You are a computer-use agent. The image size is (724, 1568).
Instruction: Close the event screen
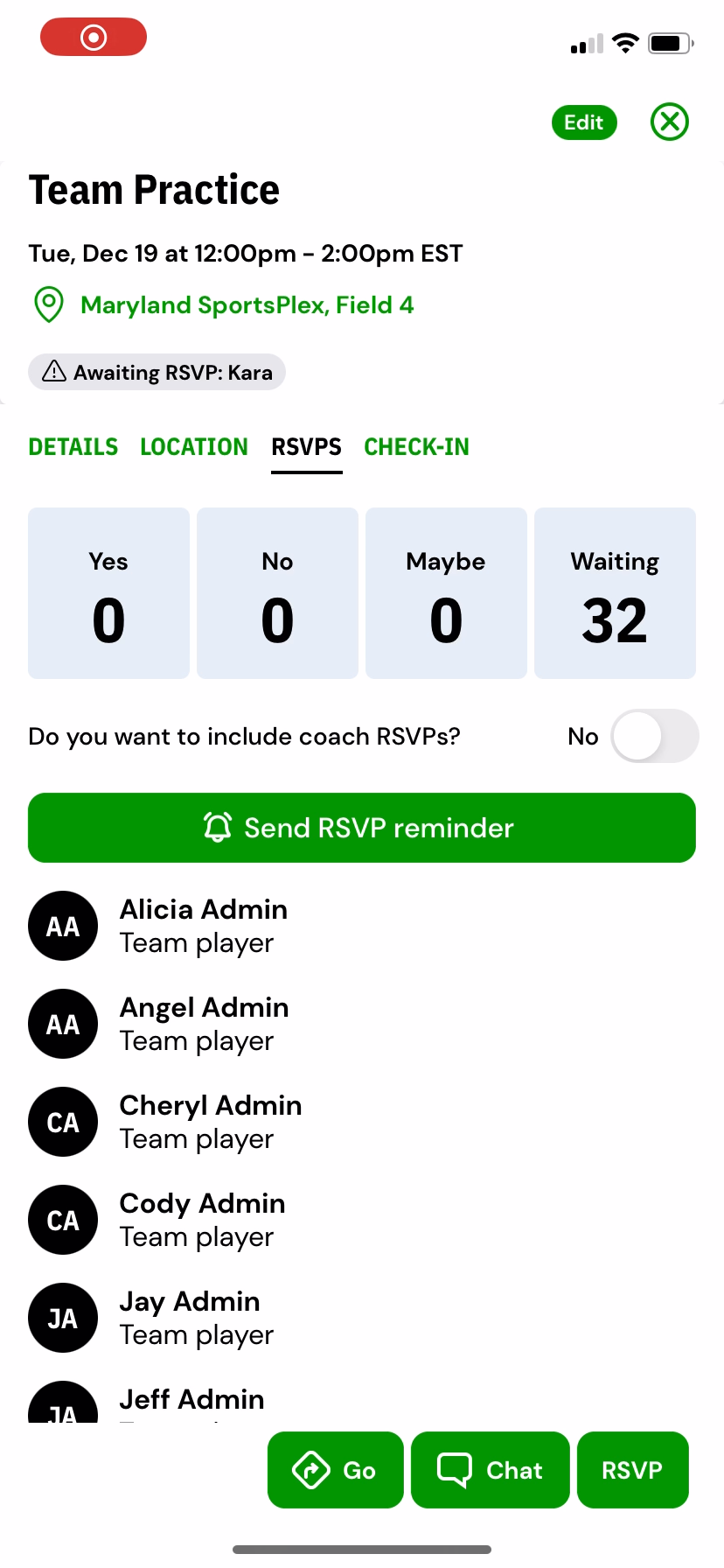[670, 122]
